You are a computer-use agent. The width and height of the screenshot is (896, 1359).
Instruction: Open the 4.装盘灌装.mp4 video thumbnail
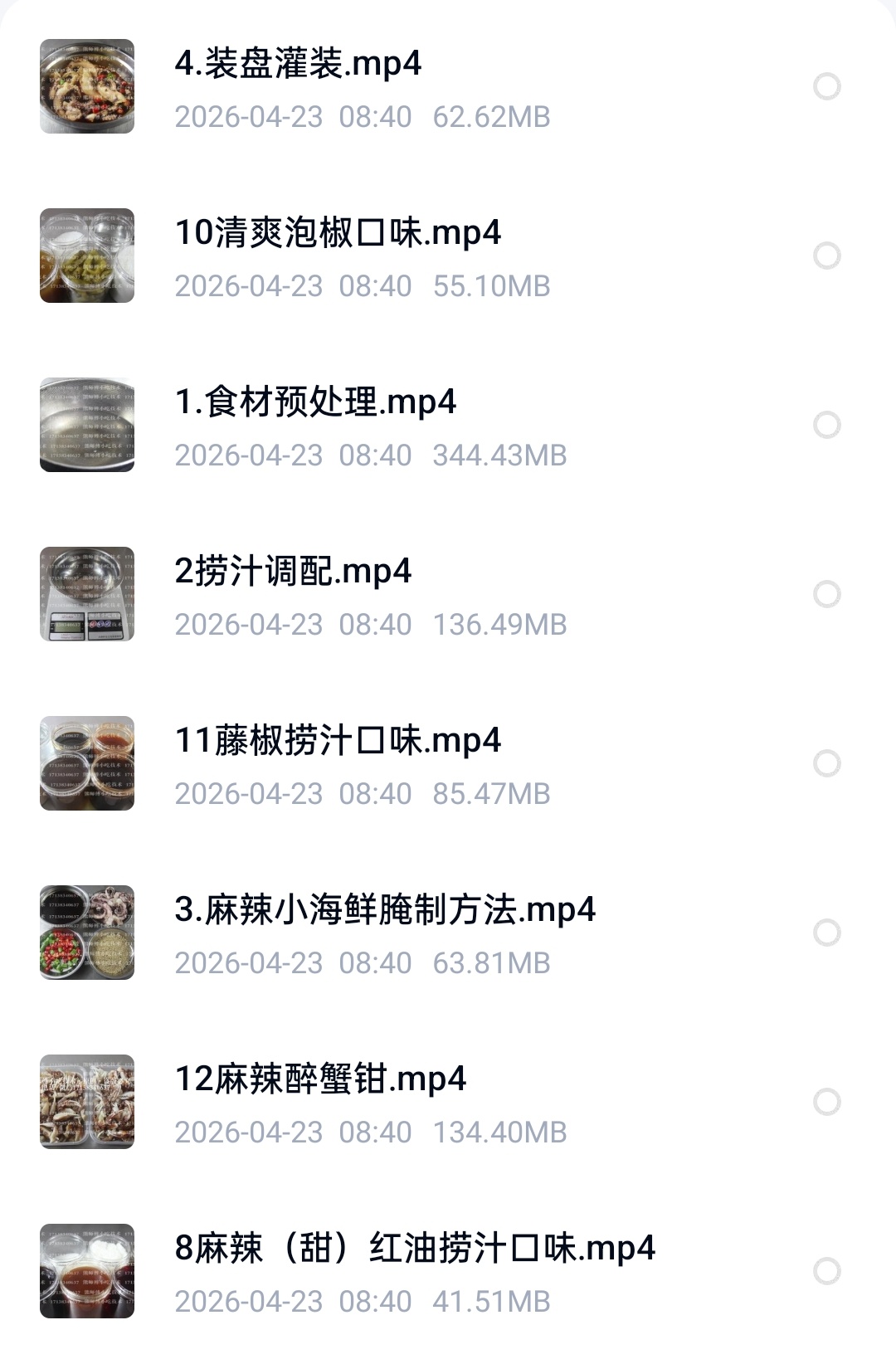click(86, 85)
